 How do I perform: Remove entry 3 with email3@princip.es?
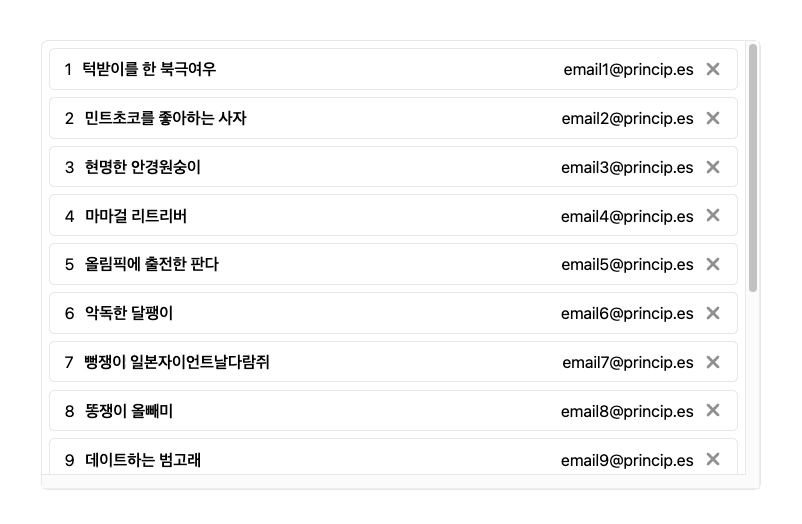[x=713, y=167]
